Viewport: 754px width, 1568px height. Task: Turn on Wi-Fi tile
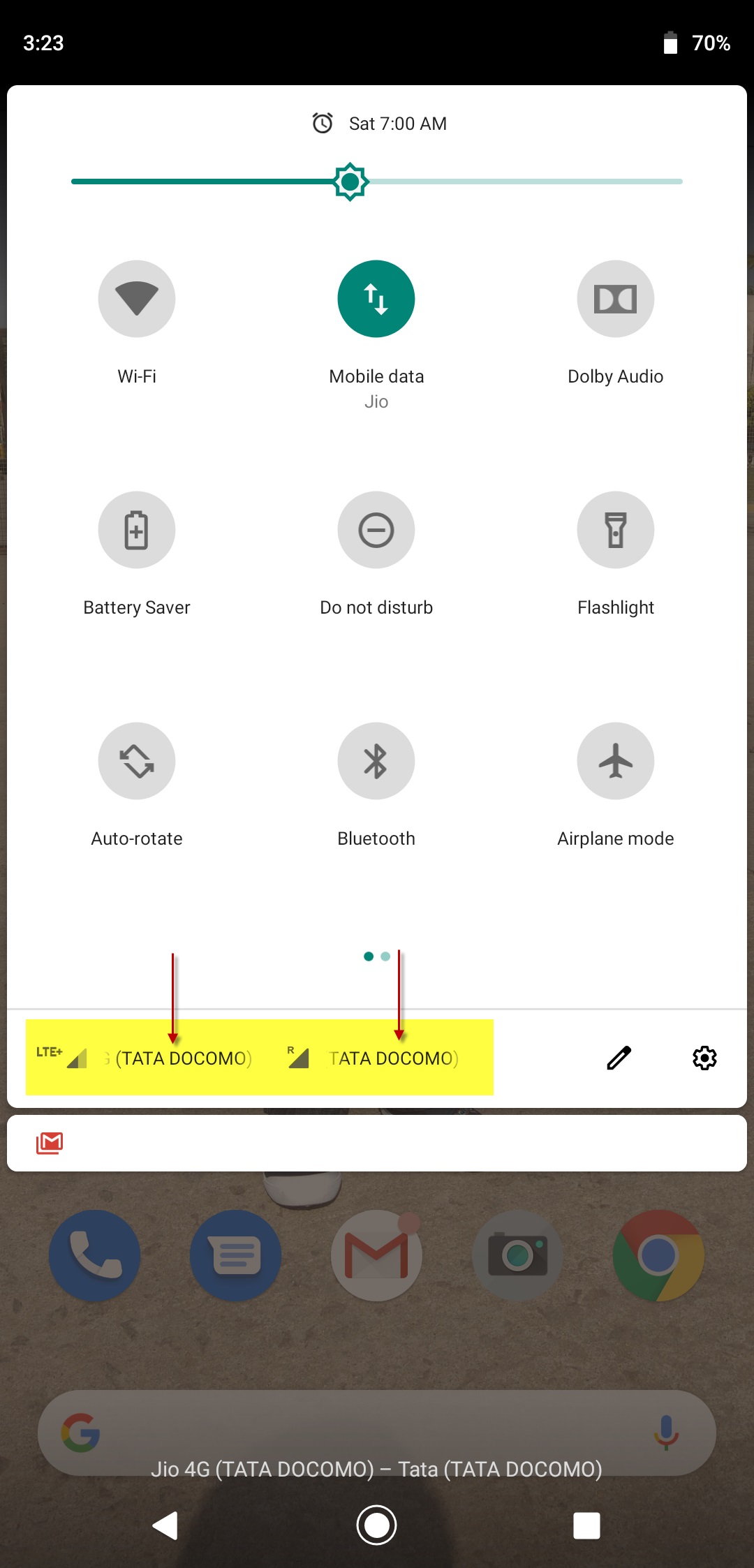coord(137,299)
